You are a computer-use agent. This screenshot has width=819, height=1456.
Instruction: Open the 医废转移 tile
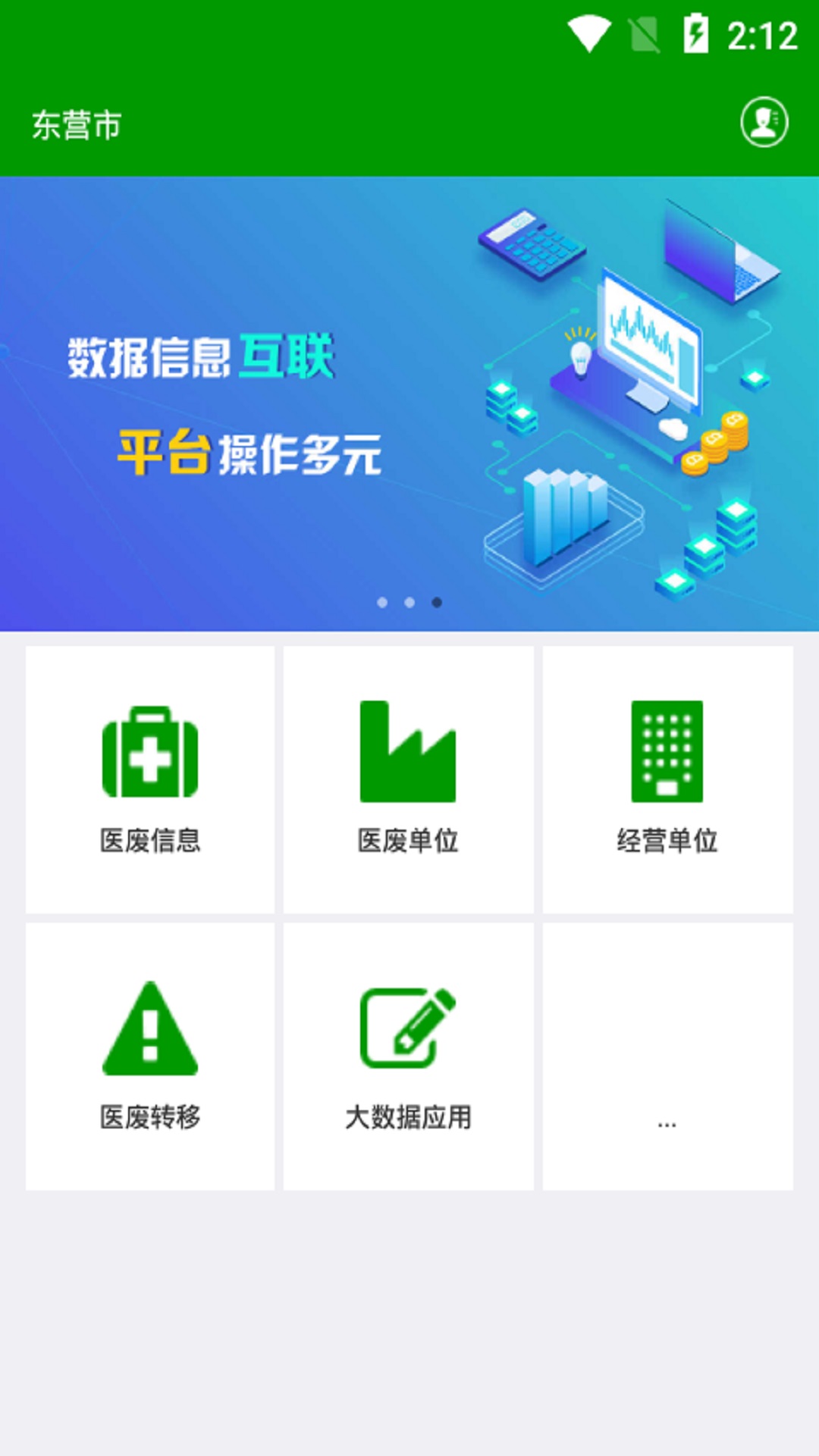[150, 1056]
